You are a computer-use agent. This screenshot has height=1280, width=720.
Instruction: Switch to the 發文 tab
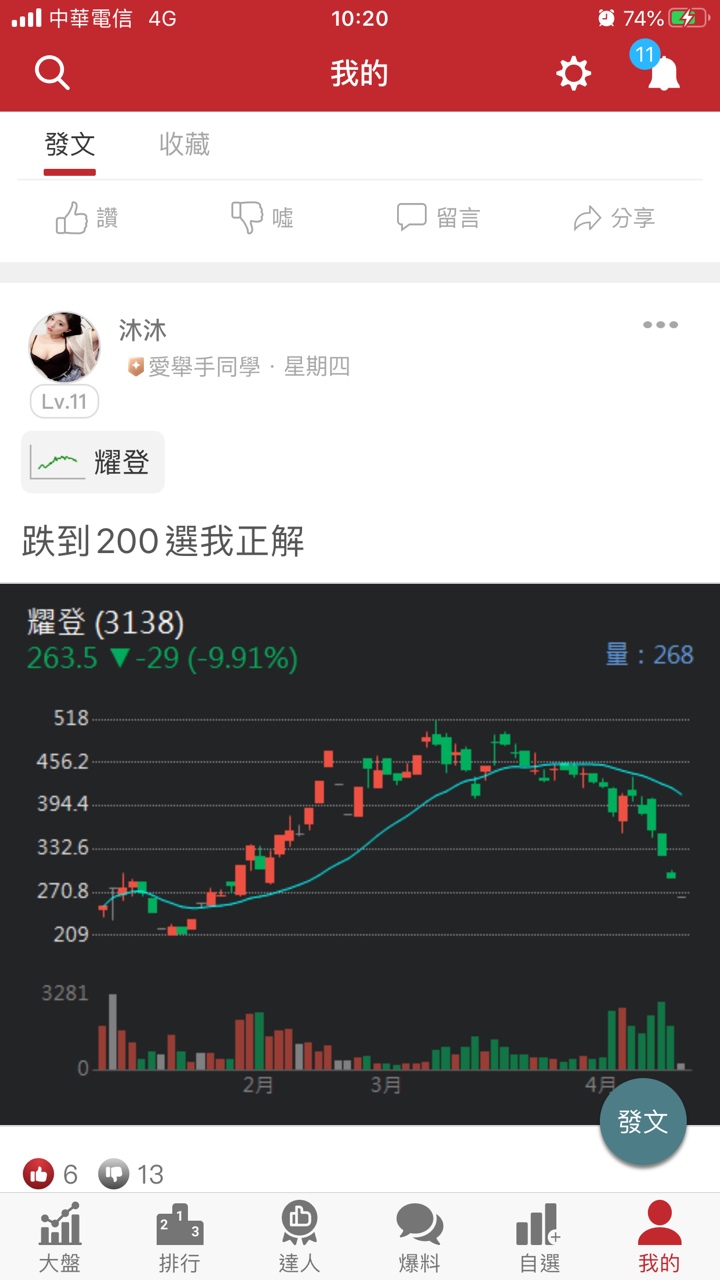coord(70,145)
